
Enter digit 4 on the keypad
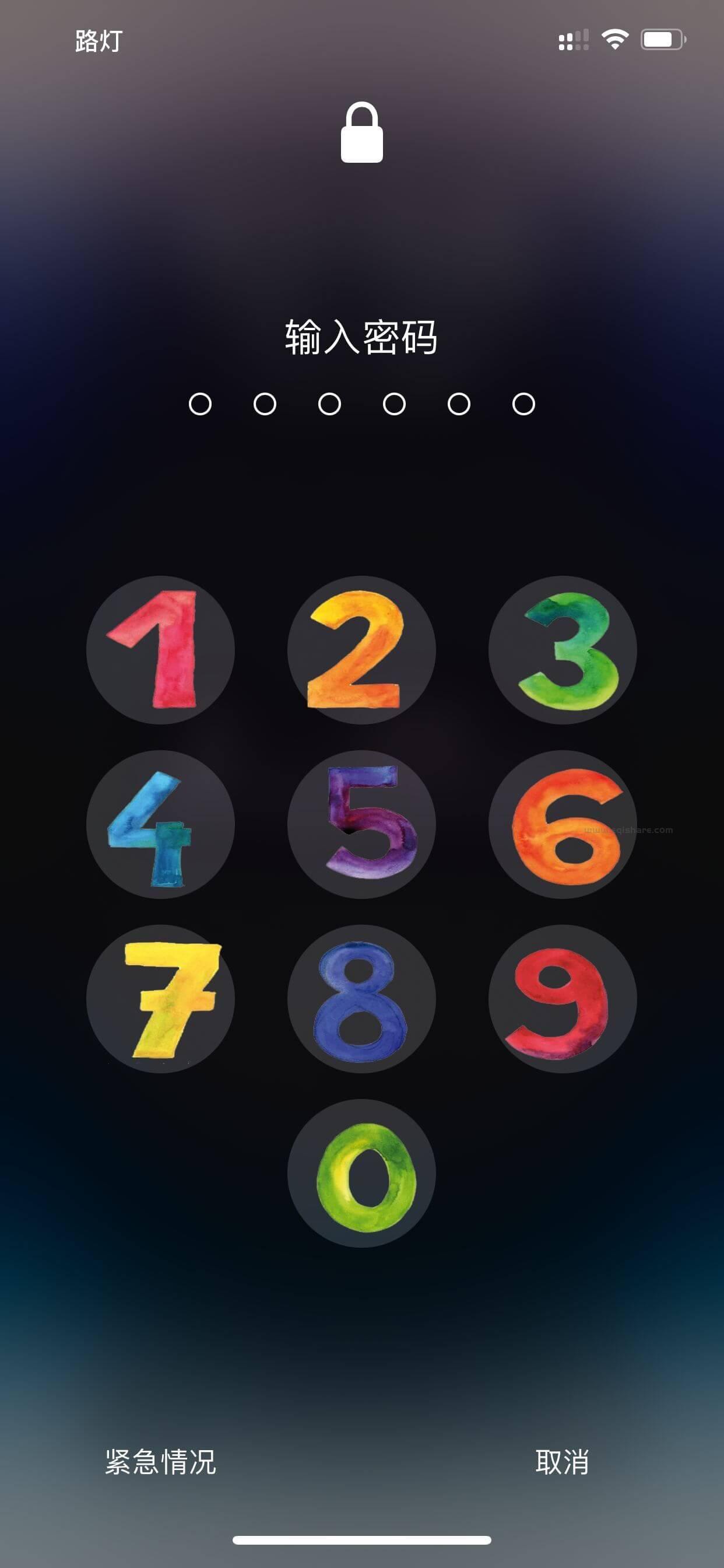pos(160,824)
